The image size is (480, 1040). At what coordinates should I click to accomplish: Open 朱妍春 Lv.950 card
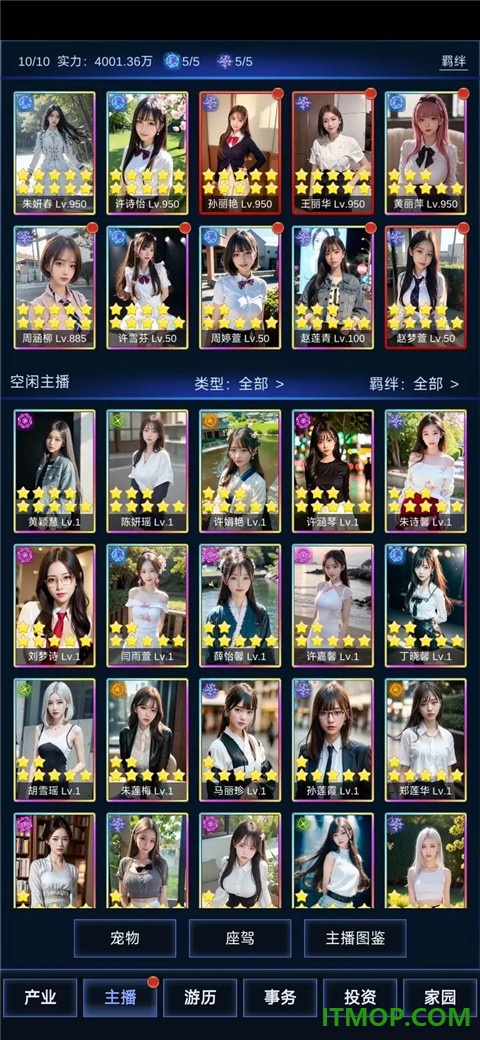click(54, 153)
